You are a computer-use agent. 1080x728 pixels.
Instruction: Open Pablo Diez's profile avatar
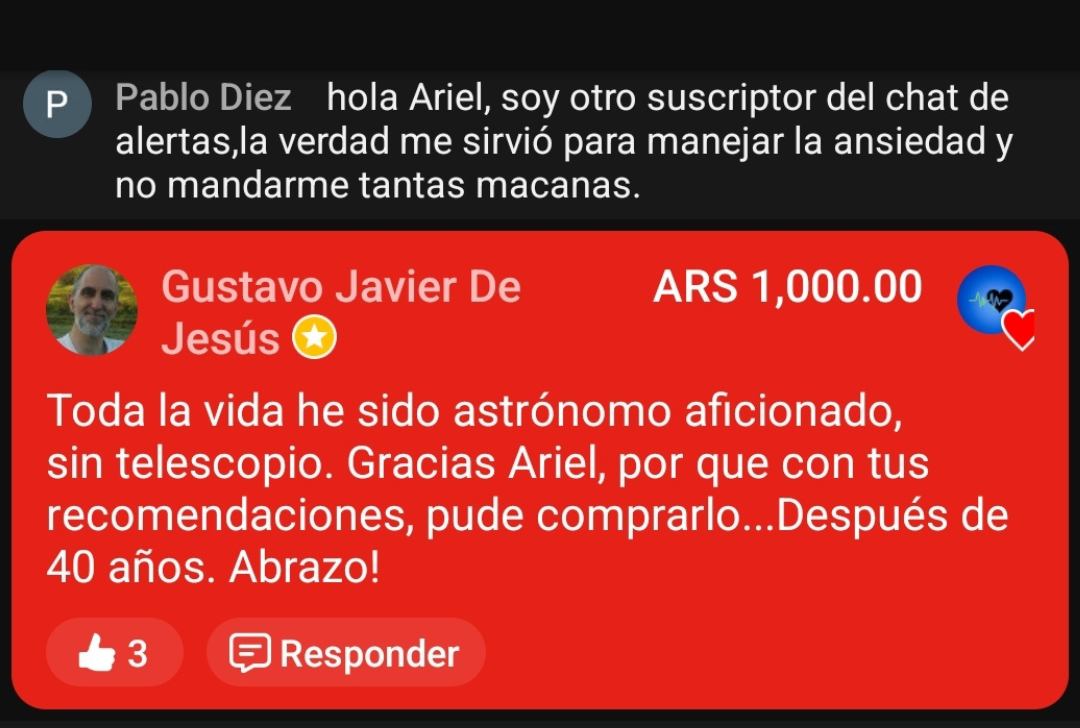57,105
